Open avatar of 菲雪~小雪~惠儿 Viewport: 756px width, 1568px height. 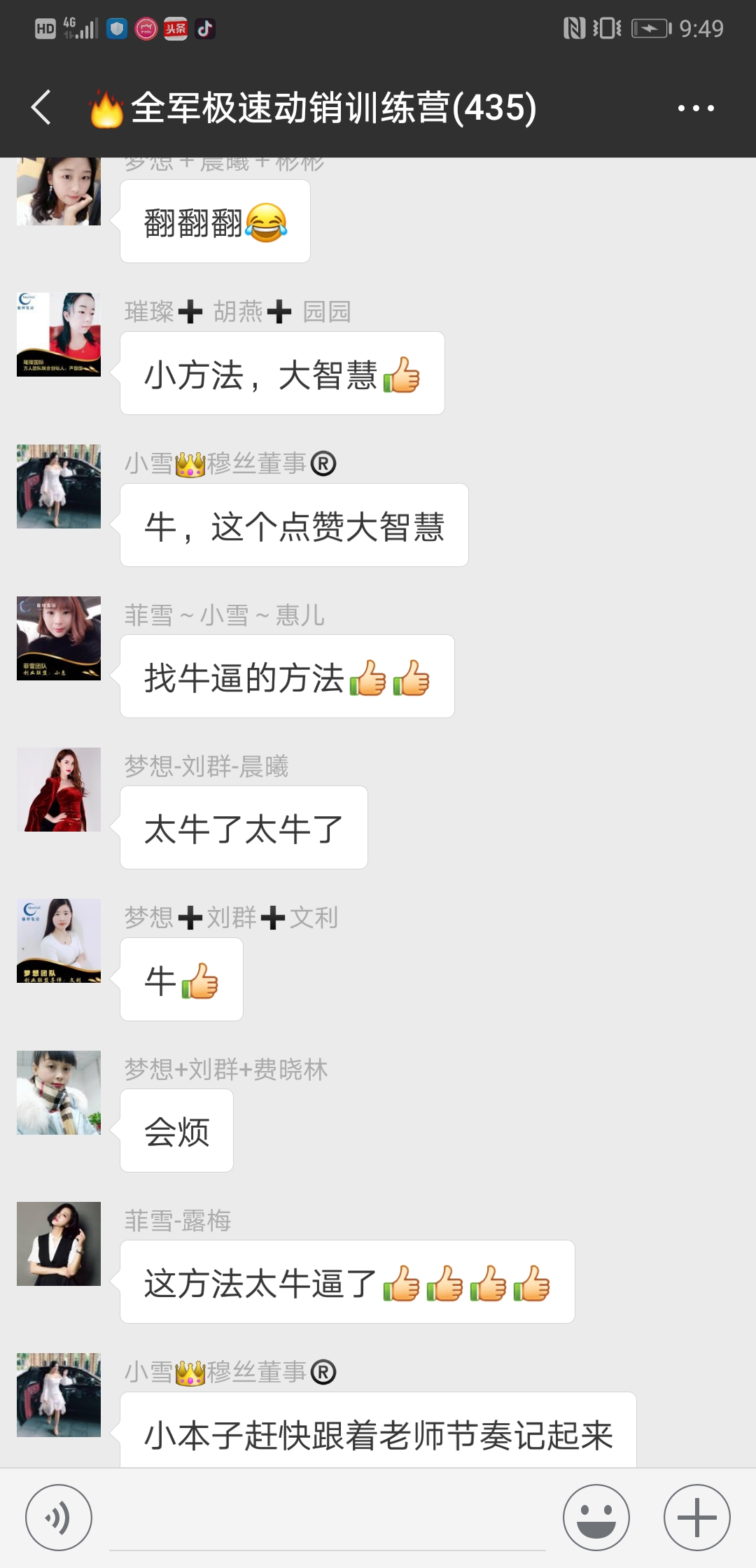click(x=59, y=638)
